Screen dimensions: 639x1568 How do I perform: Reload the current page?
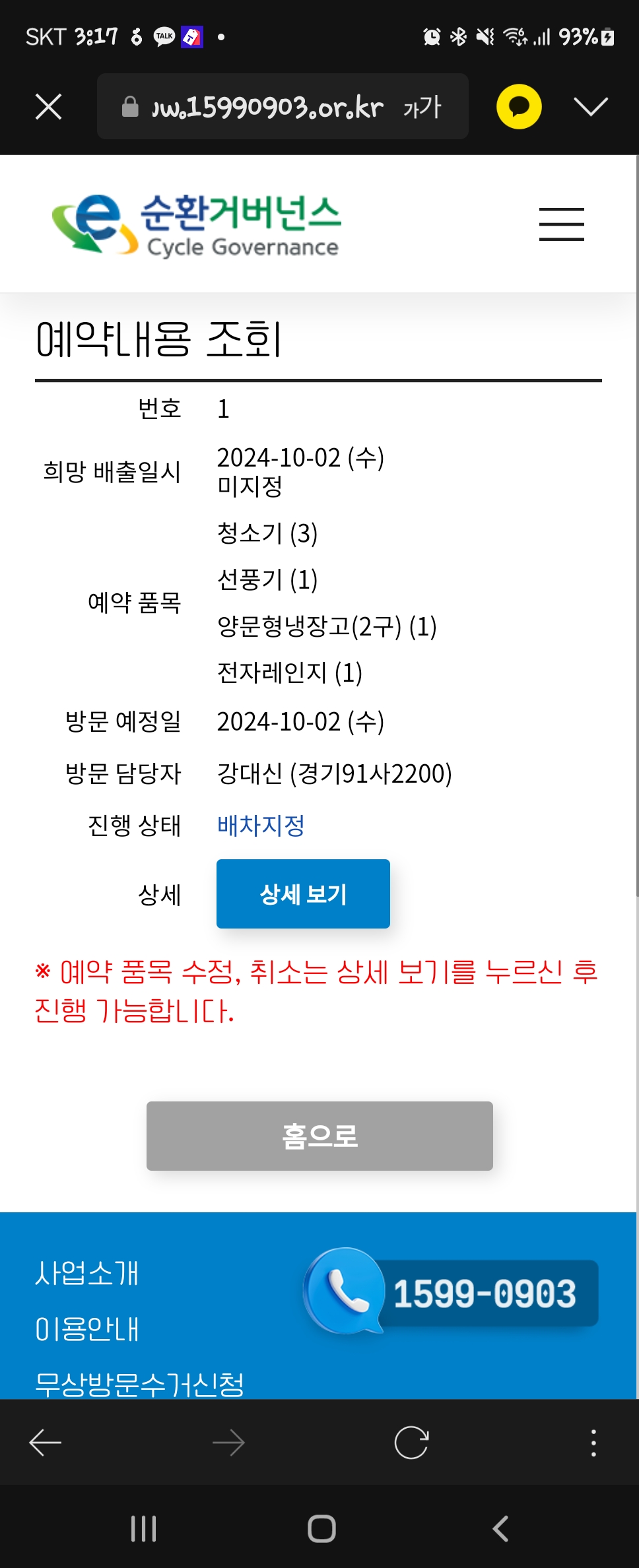tap(411, 1443)
